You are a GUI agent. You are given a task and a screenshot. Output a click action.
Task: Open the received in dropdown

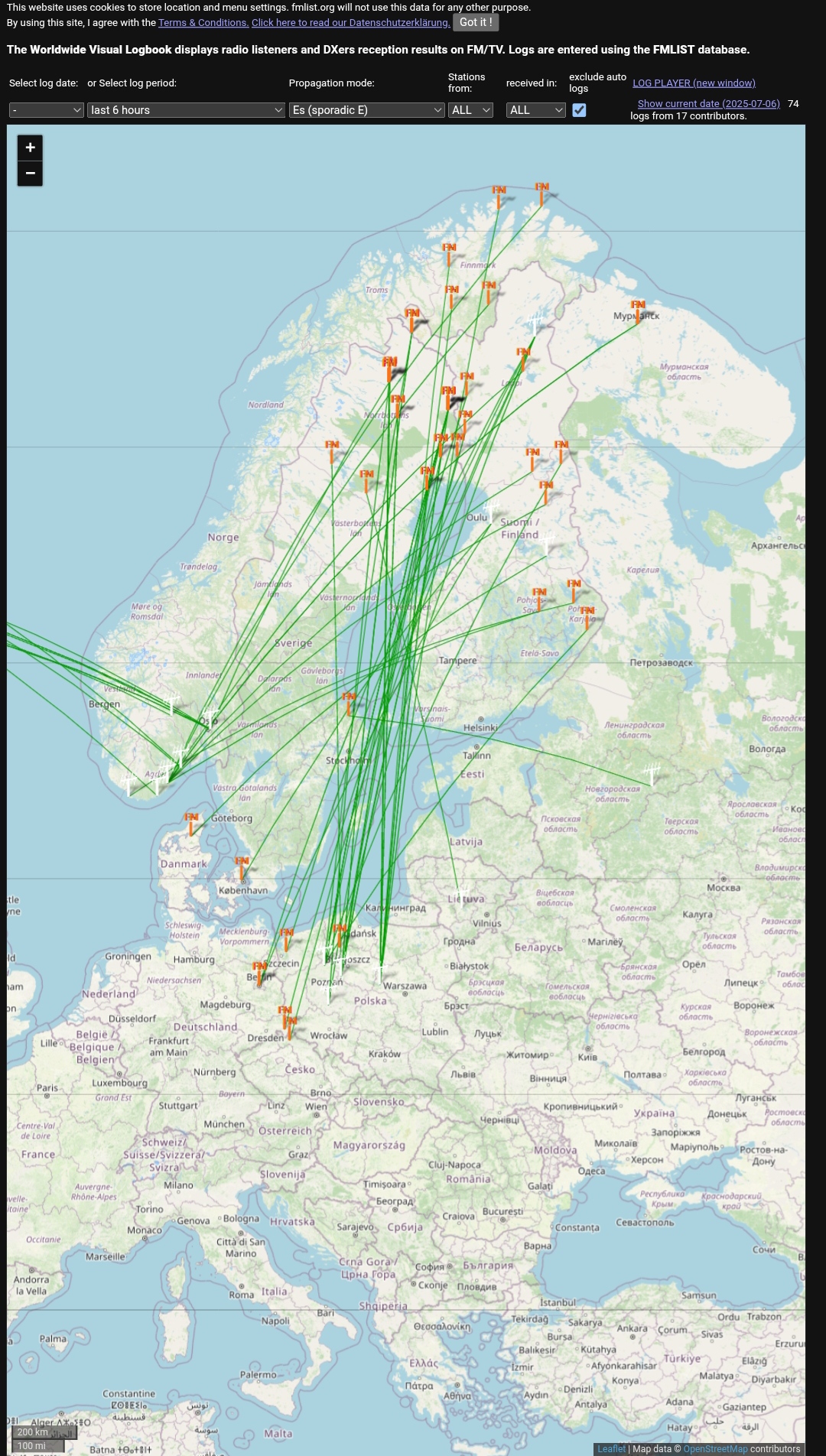point(536,110)
